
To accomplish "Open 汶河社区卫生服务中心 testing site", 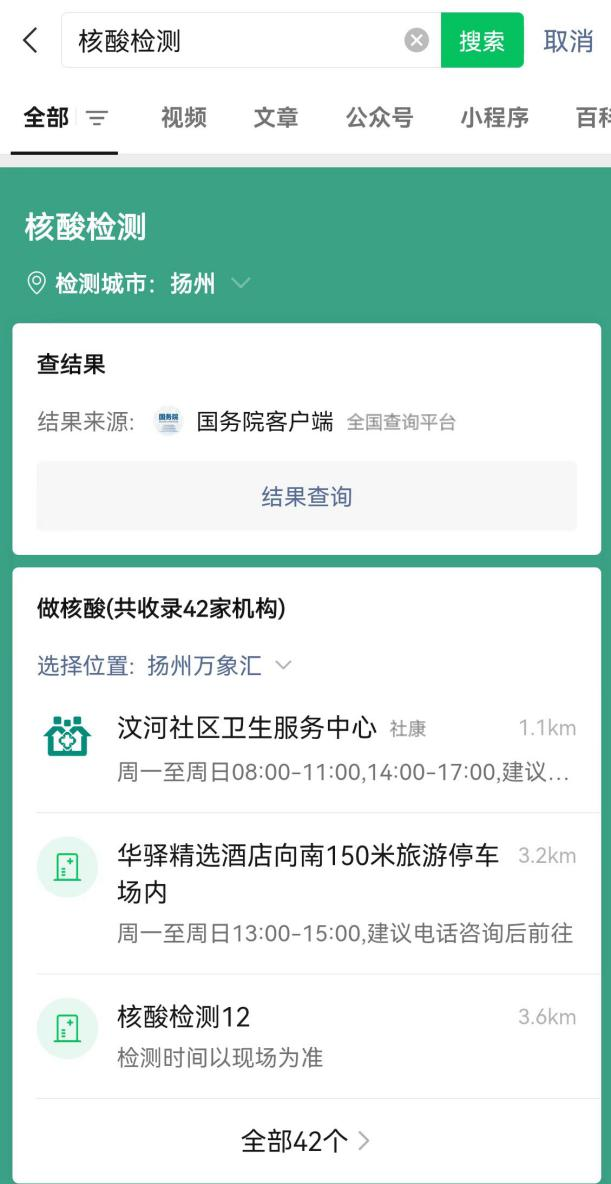I will click(x=306, y=750).
